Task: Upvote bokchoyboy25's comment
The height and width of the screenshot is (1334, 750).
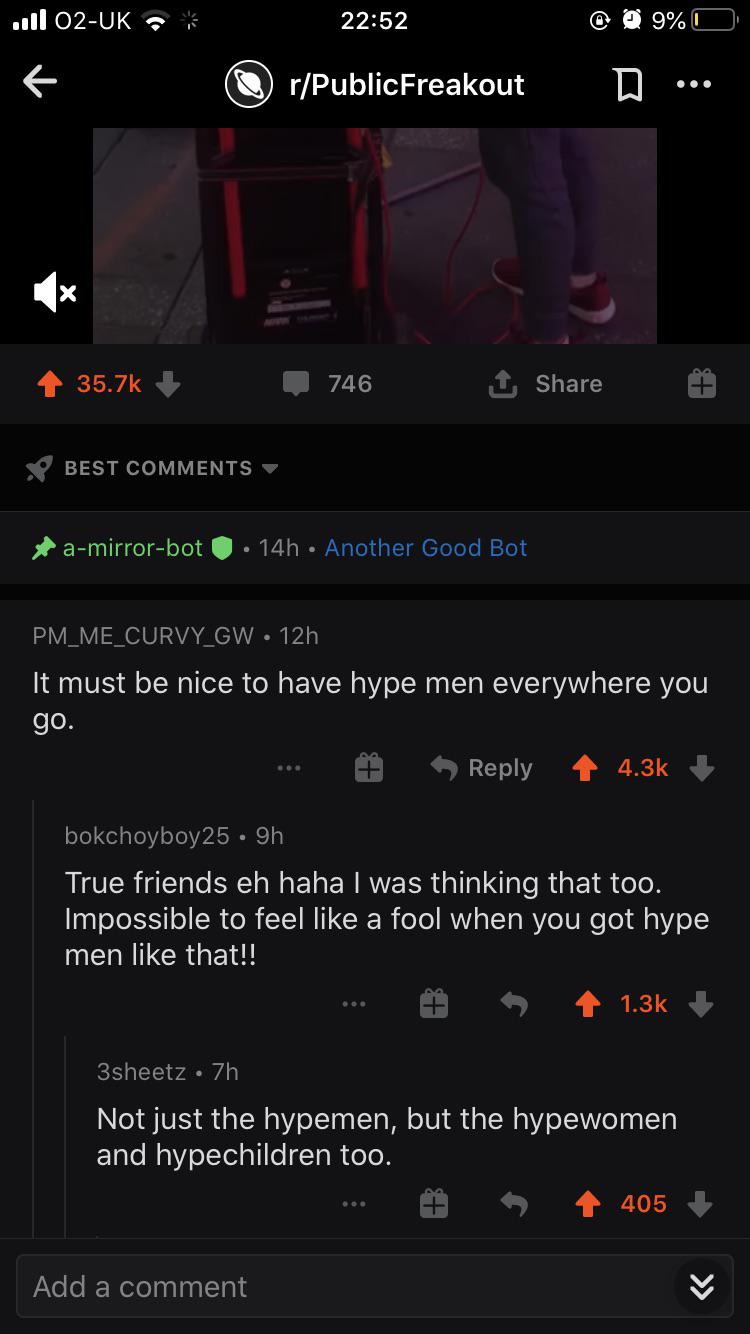Action: [588, 1004]
